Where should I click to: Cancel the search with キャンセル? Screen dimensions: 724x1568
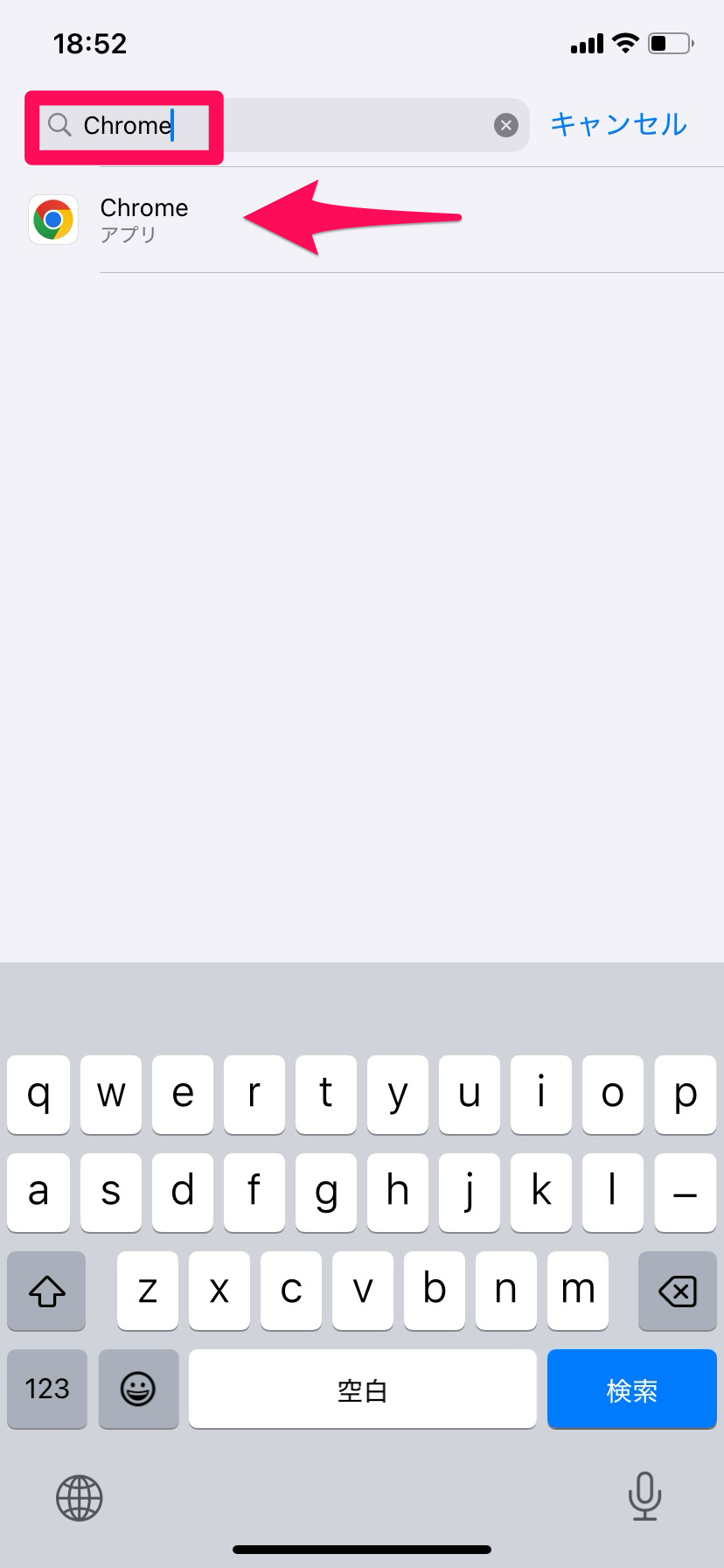pyautogui.click(x=618, y=124)
